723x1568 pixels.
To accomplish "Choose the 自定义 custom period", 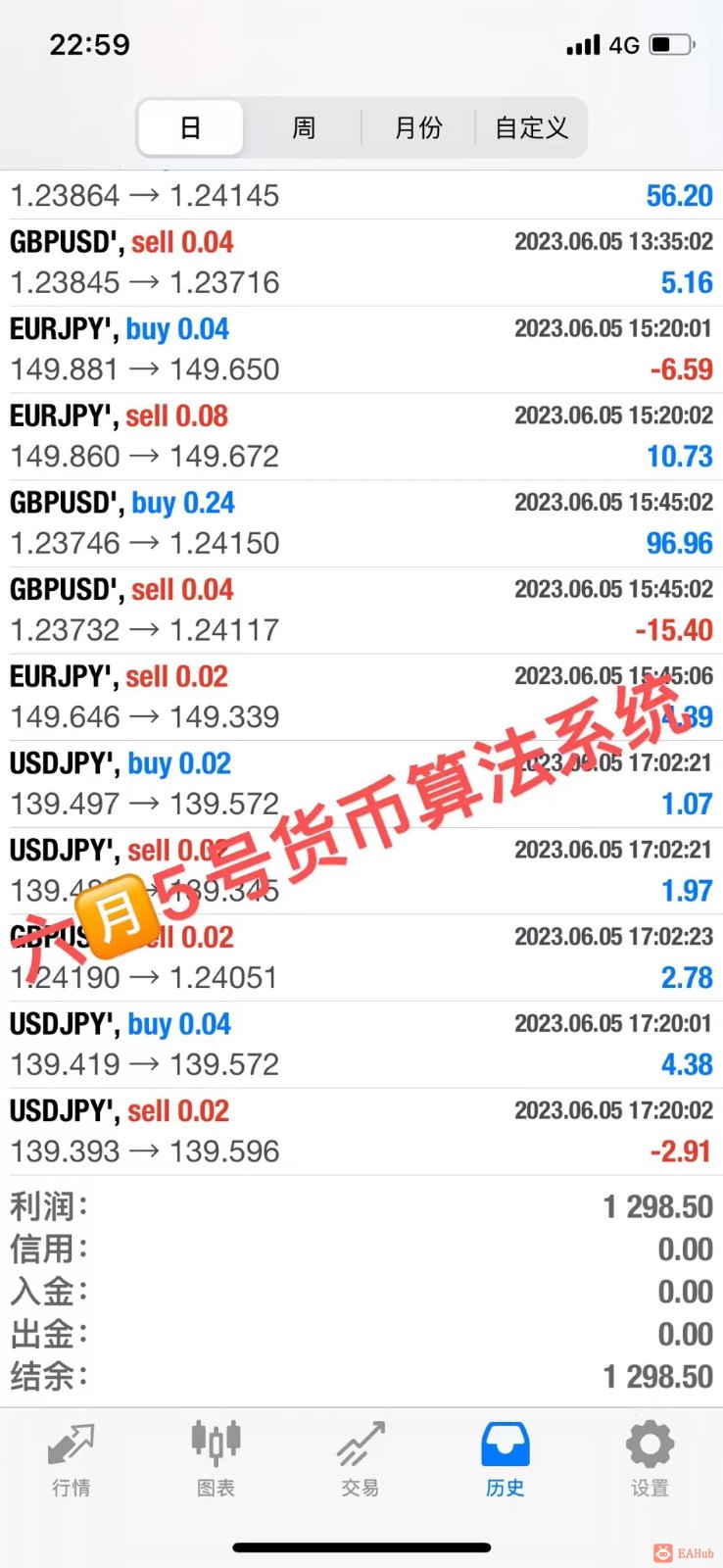I will tap(531, 128).
